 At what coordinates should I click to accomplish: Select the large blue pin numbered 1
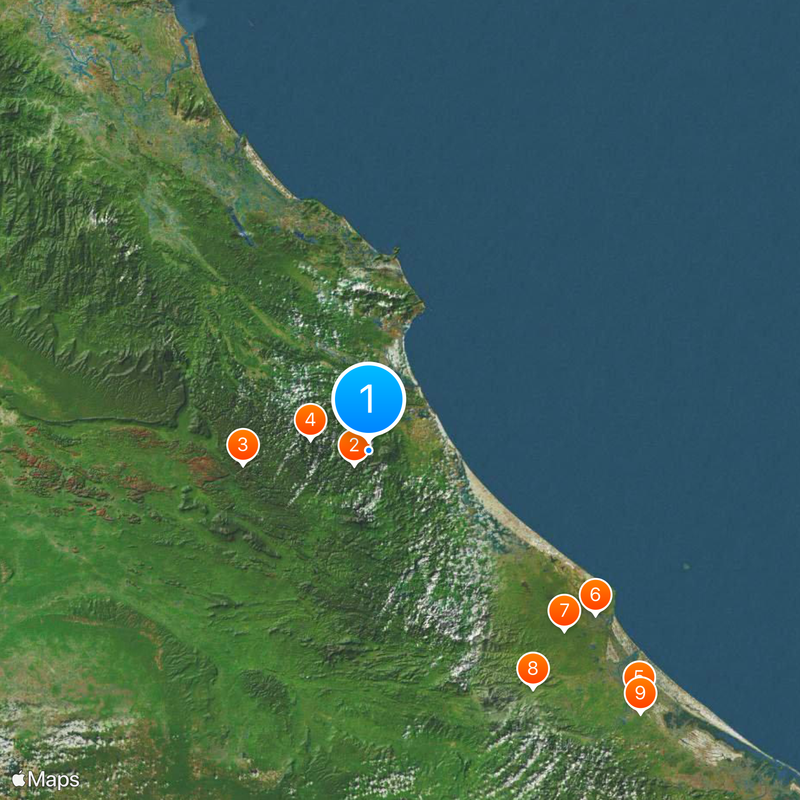[x=368, y=399]
